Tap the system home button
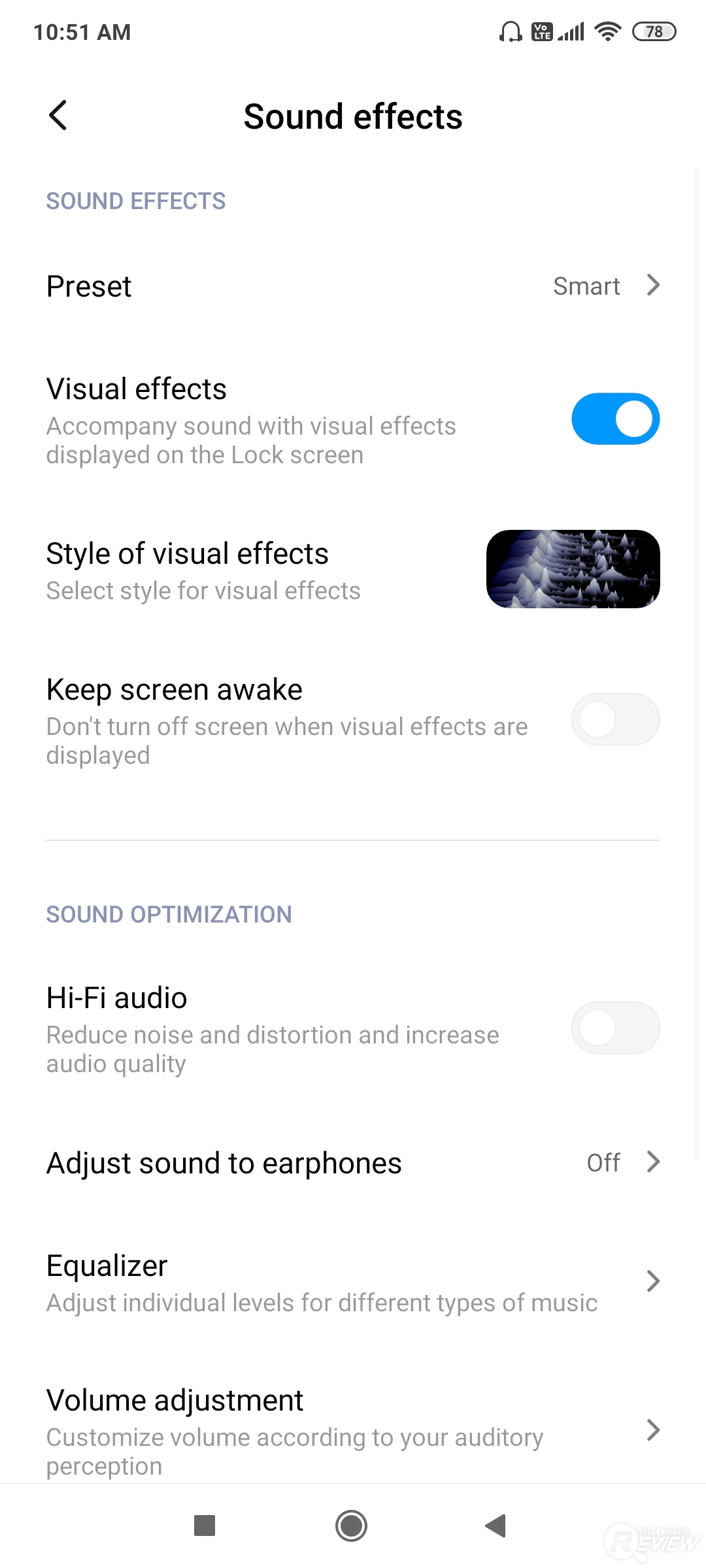706x1568 pixels. pos(351,1526)
